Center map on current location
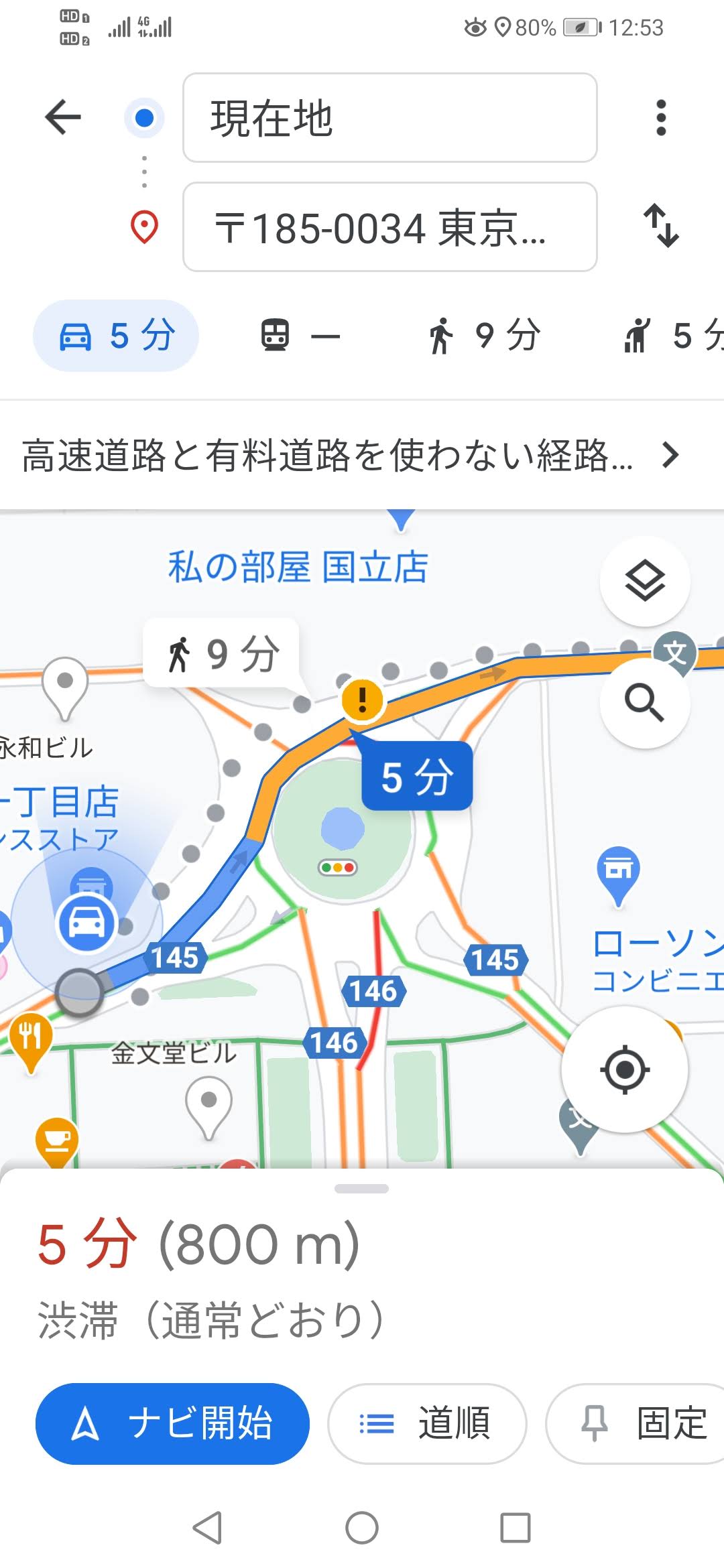Image resolution: width=724 pixels, height=1568 pixels. pos(625,1069)
